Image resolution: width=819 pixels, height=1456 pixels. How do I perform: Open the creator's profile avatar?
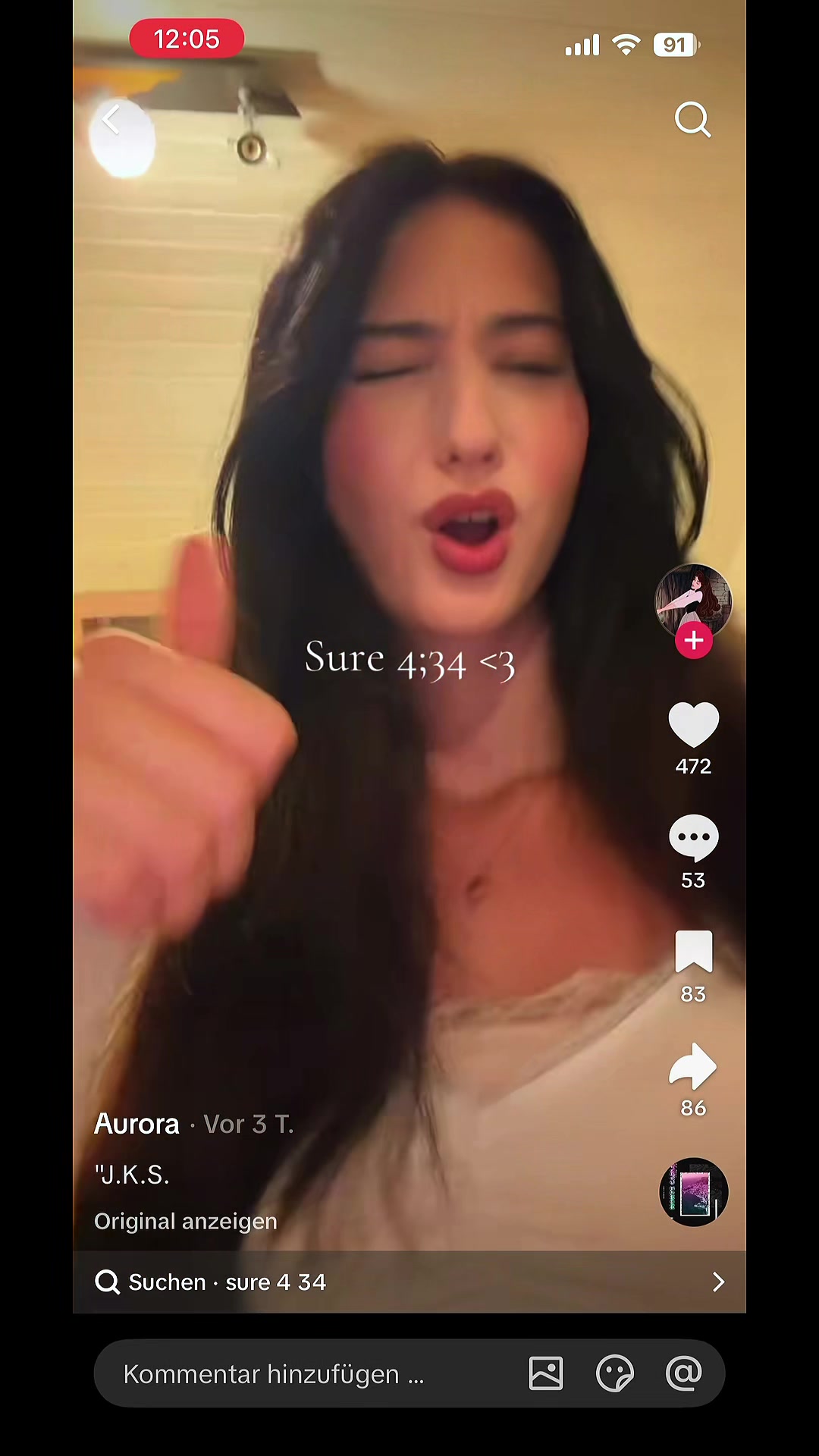pyautogui.click(x=694, y=601)
